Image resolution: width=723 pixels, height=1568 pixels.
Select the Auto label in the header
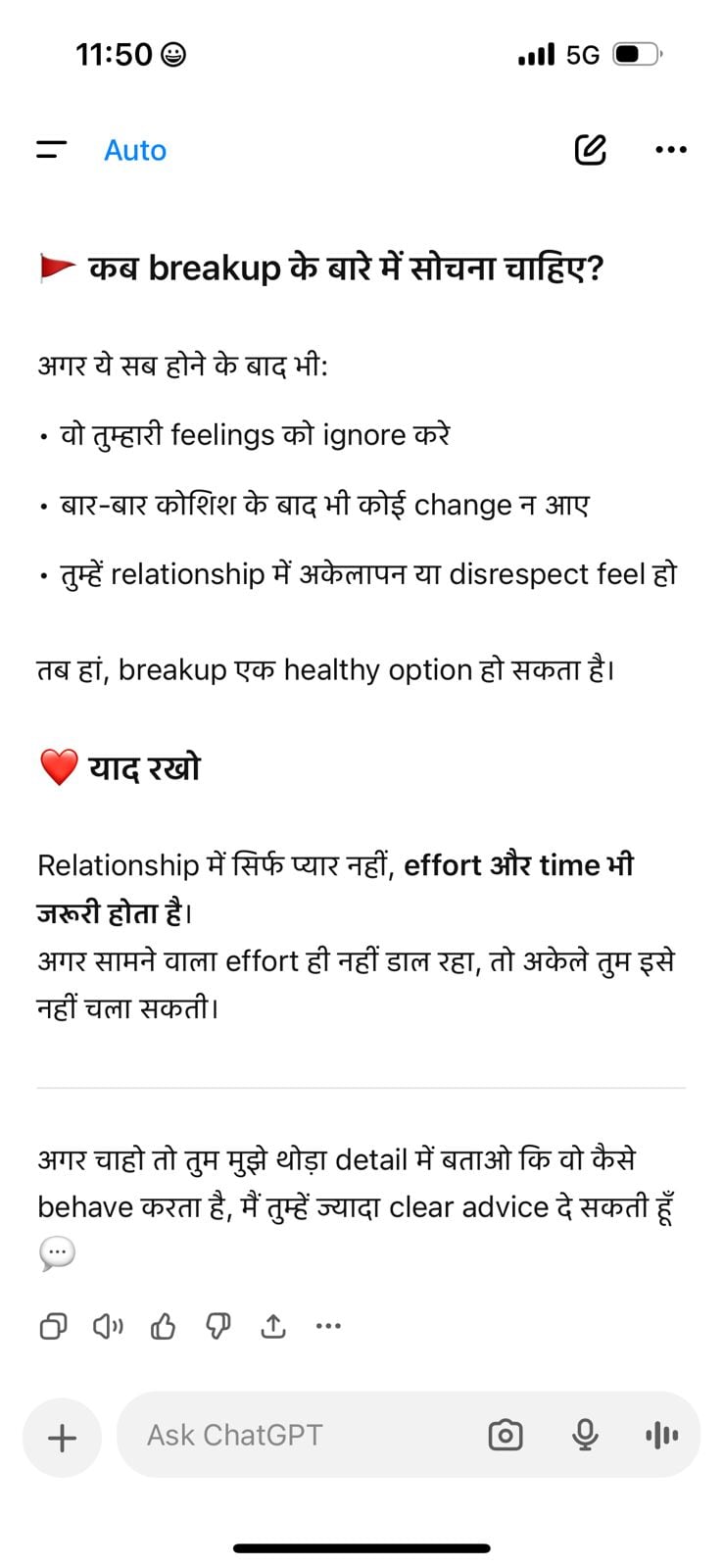(x=135, y=149)
